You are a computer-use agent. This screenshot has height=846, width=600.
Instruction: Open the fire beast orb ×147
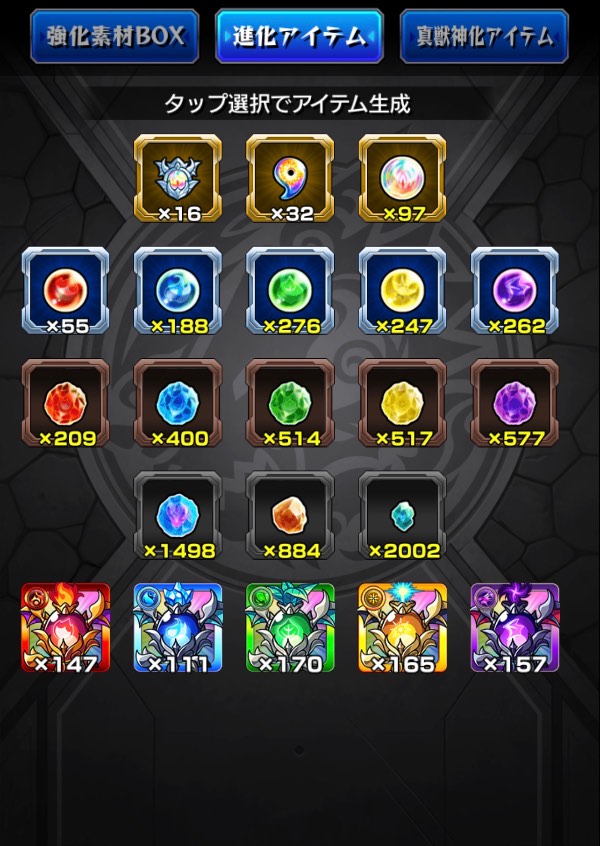tap(65, 627)
